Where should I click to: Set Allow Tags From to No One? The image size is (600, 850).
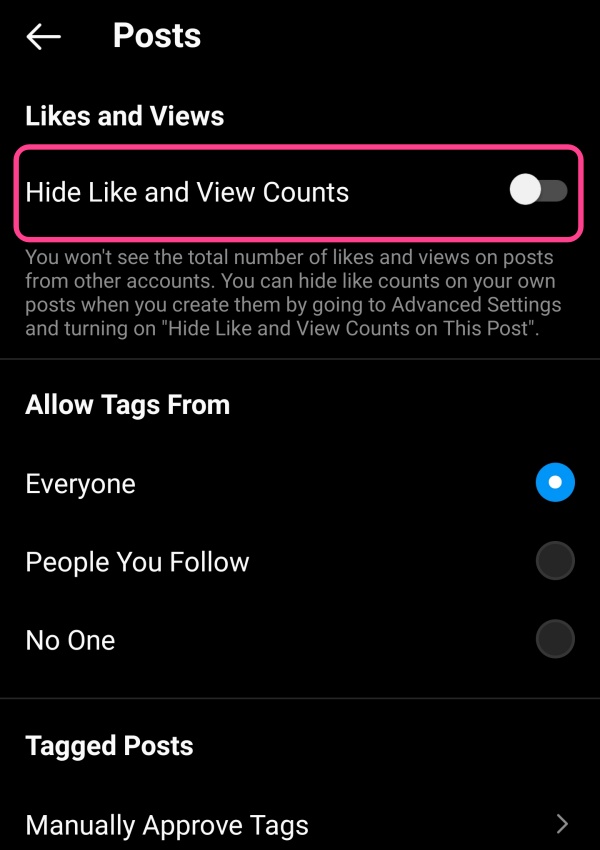pyautogui.click(x=555, y=640)
